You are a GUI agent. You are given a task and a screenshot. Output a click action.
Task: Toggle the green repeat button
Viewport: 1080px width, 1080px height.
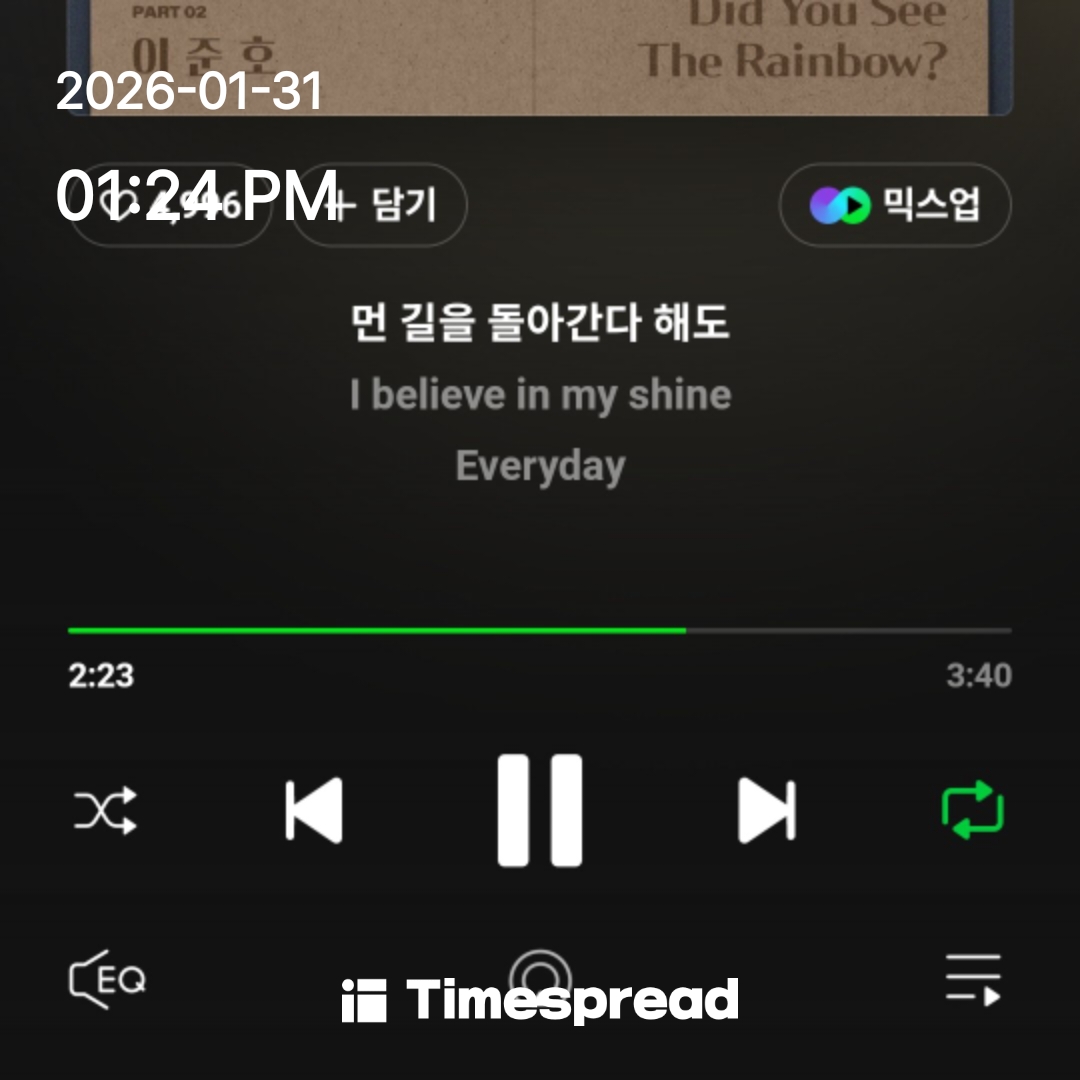[973, 810]
